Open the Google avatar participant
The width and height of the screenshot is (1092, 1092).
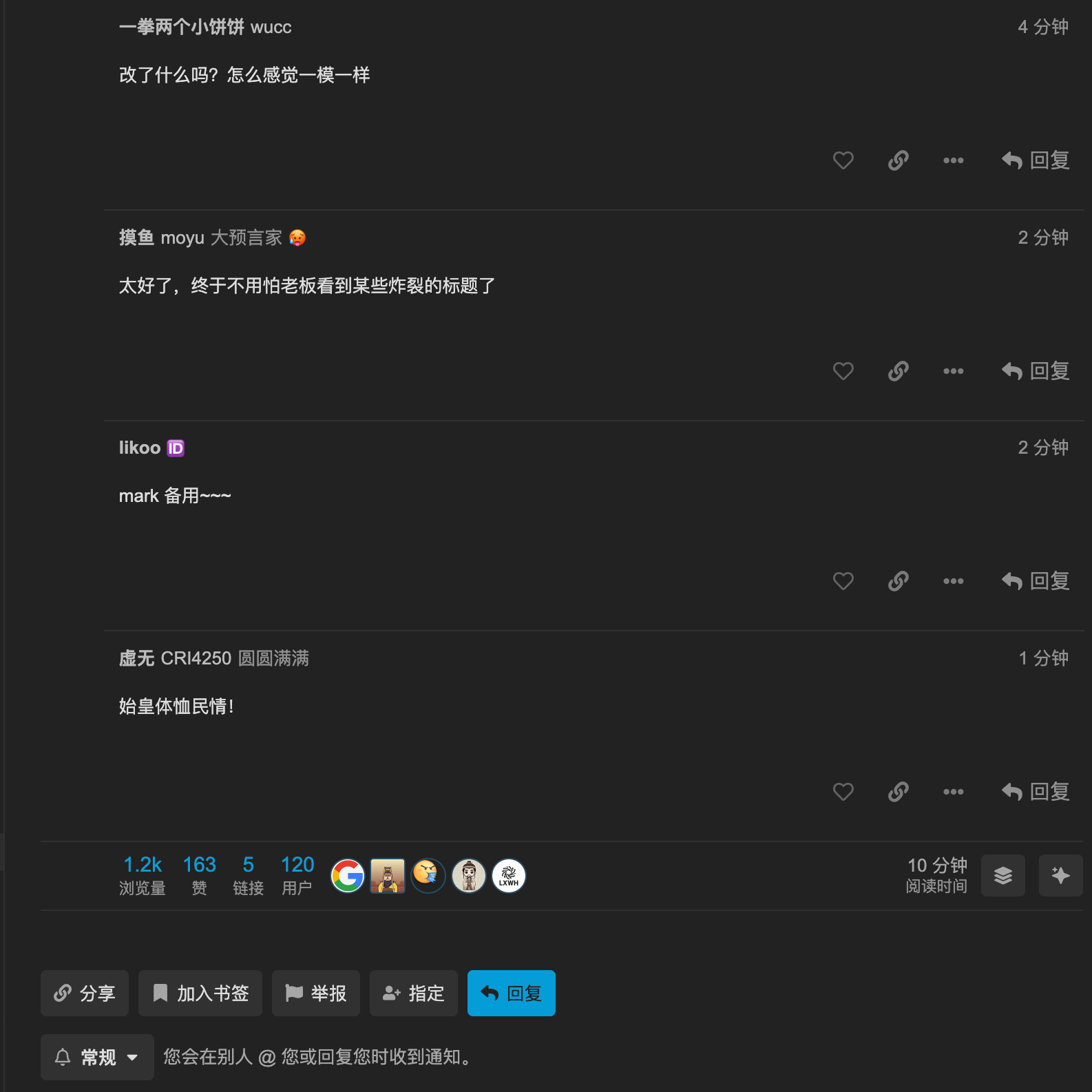348,876
